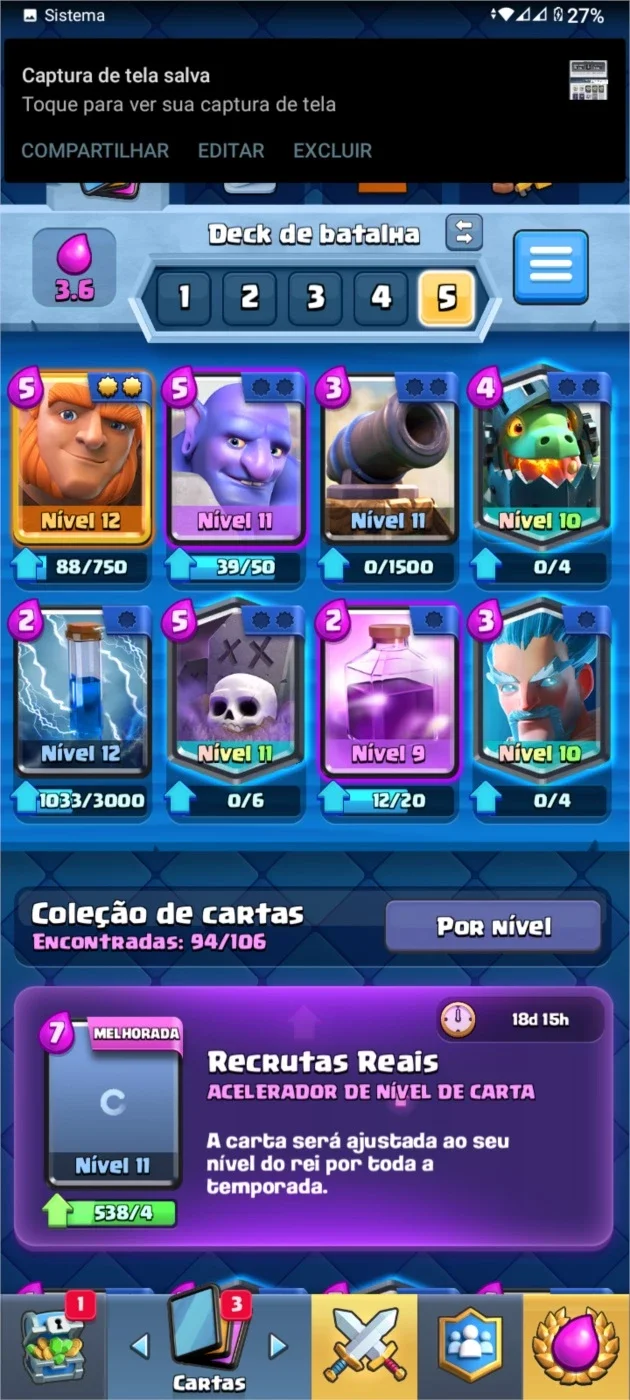Screen dimensions: 630x1400
Task: Open the Cannon card
Action: (390, 460)
